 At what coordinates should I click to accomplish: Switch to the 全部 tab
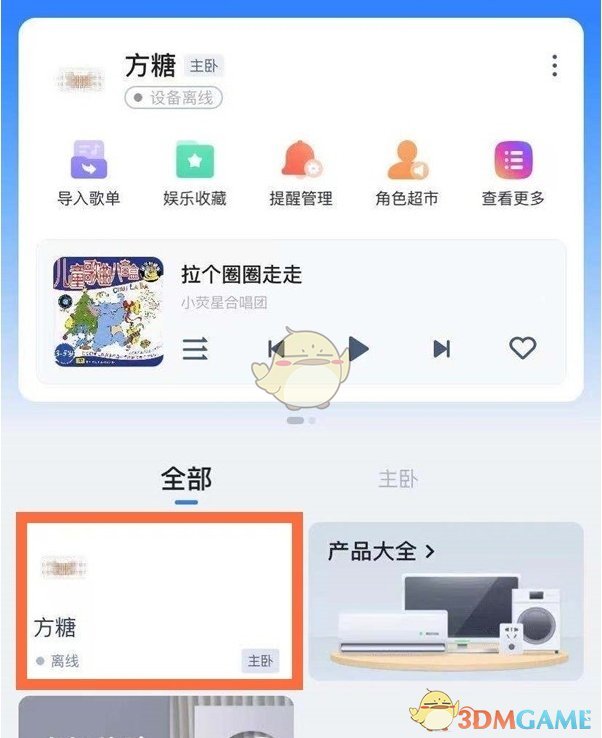click(x=187, y=478)
